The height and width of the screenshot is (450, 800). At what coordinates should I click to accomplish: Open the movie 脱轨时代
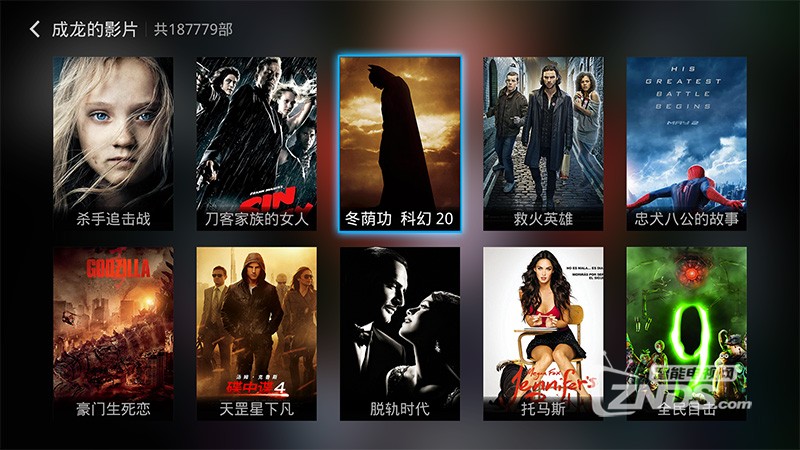click(x=399, y=333)
